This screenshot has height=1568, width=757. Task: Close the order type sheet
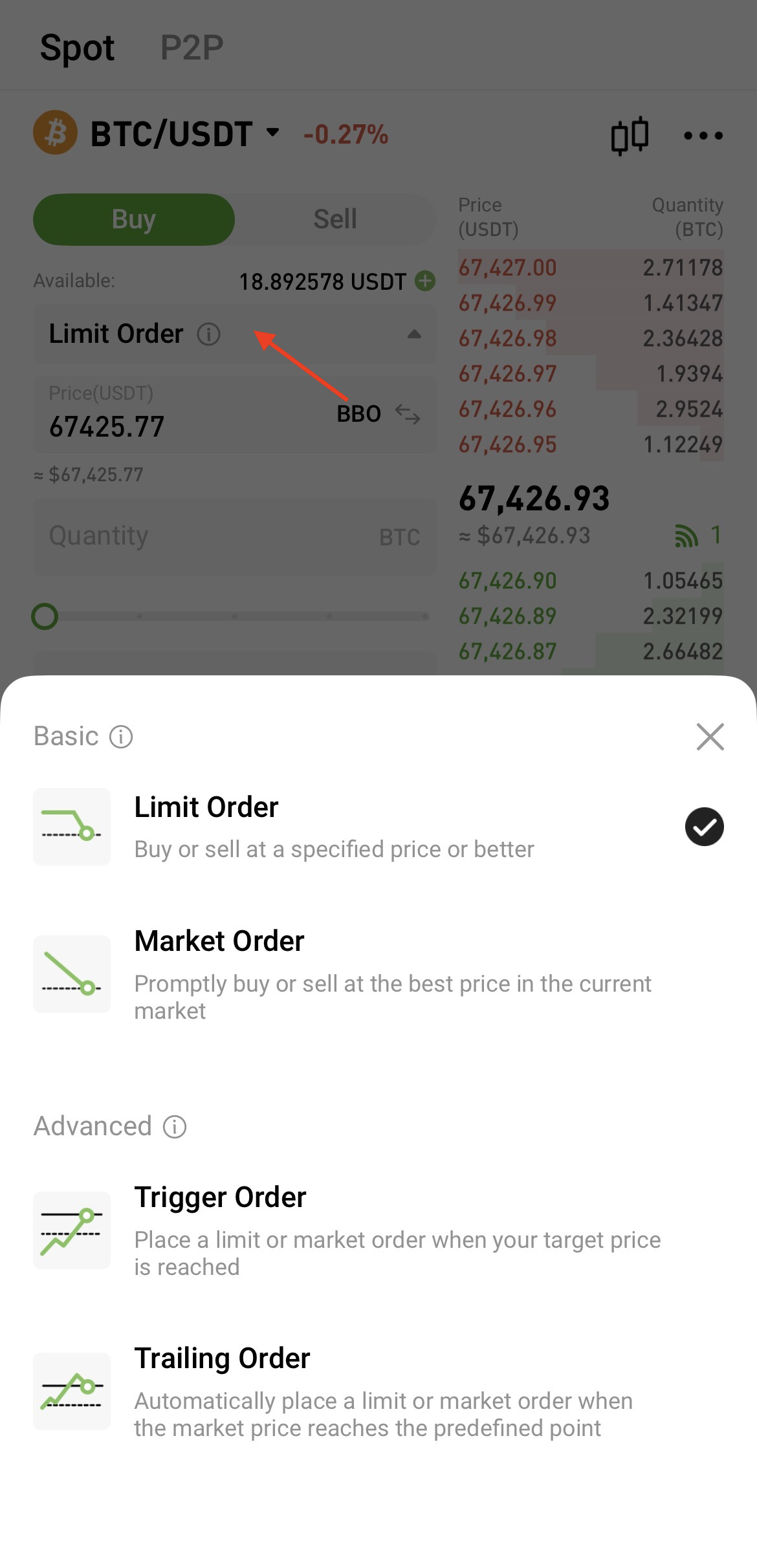[710, 737]
